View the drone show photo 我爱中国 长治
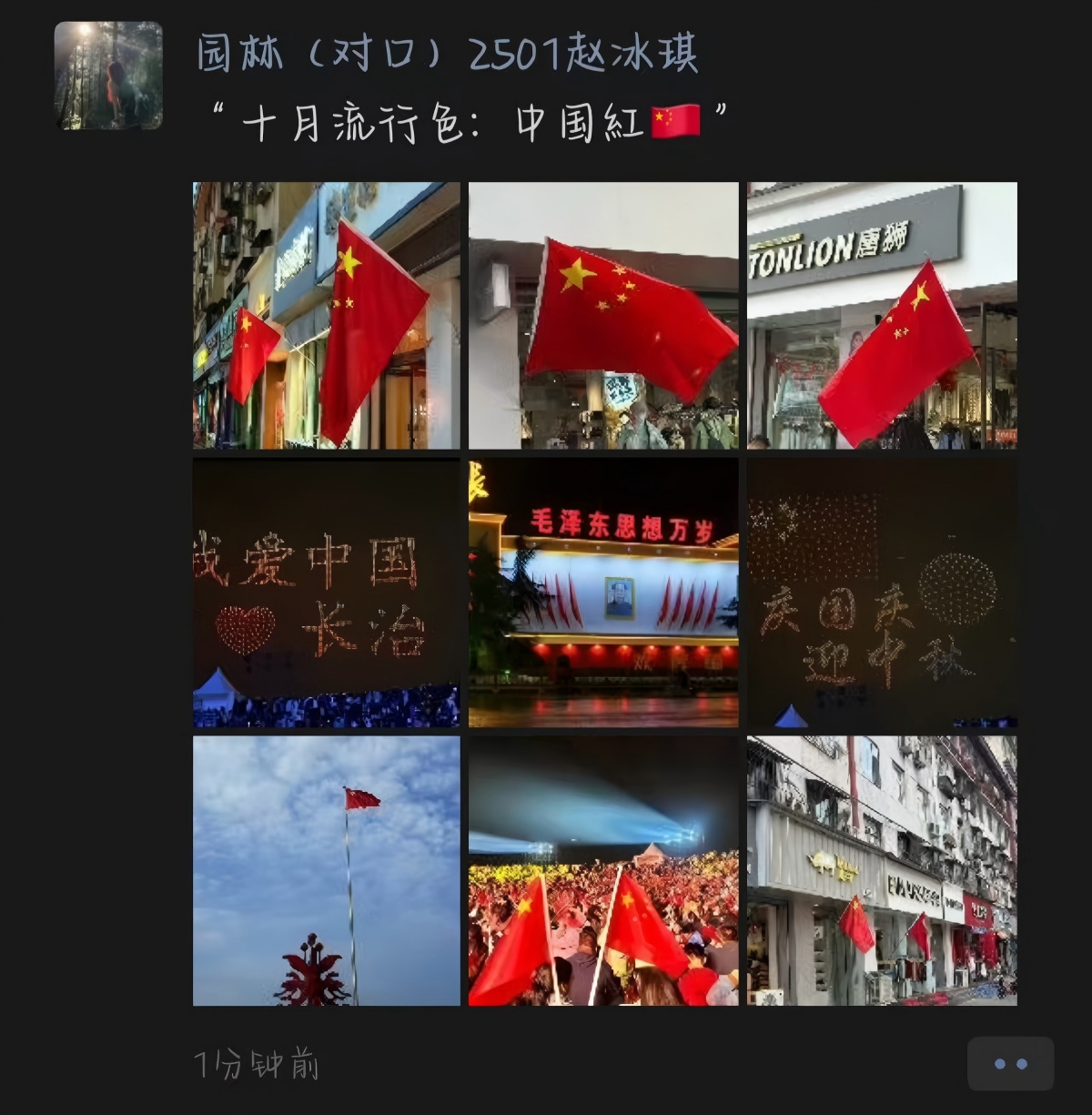 tap(326, 593)
